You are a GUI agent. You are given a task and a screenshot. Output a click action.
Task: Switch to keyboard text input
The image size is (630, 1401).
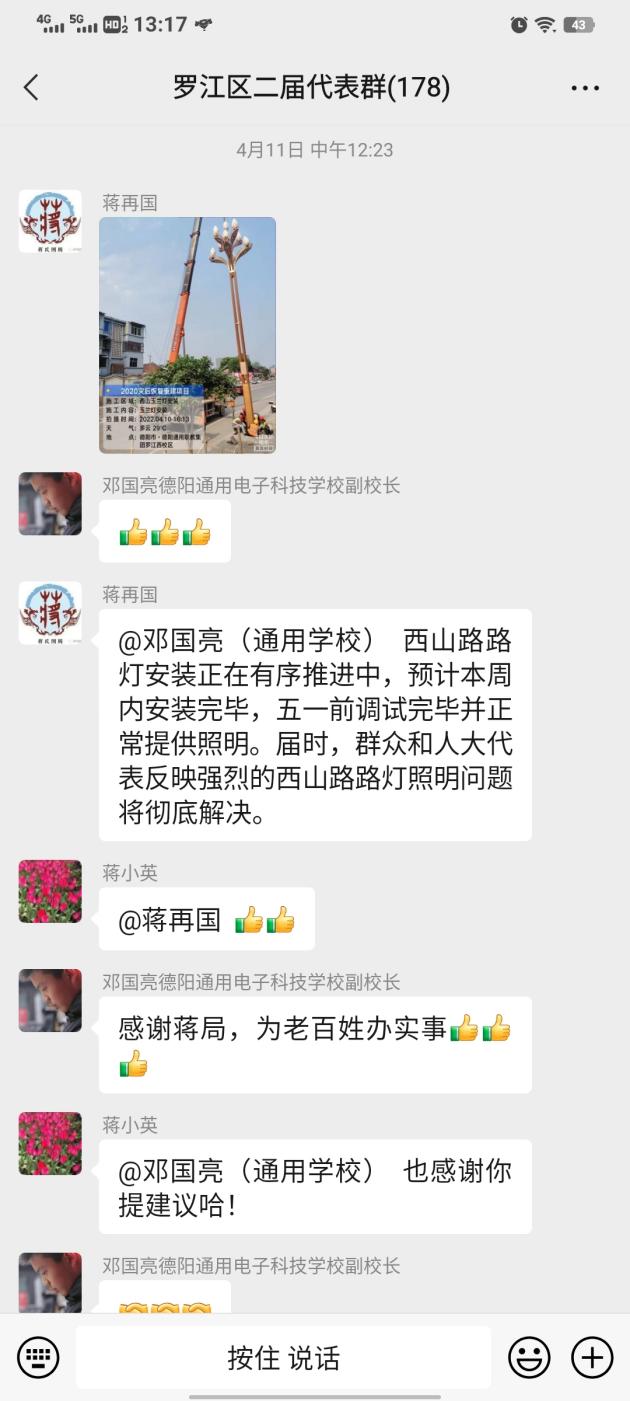[38, 1357]
